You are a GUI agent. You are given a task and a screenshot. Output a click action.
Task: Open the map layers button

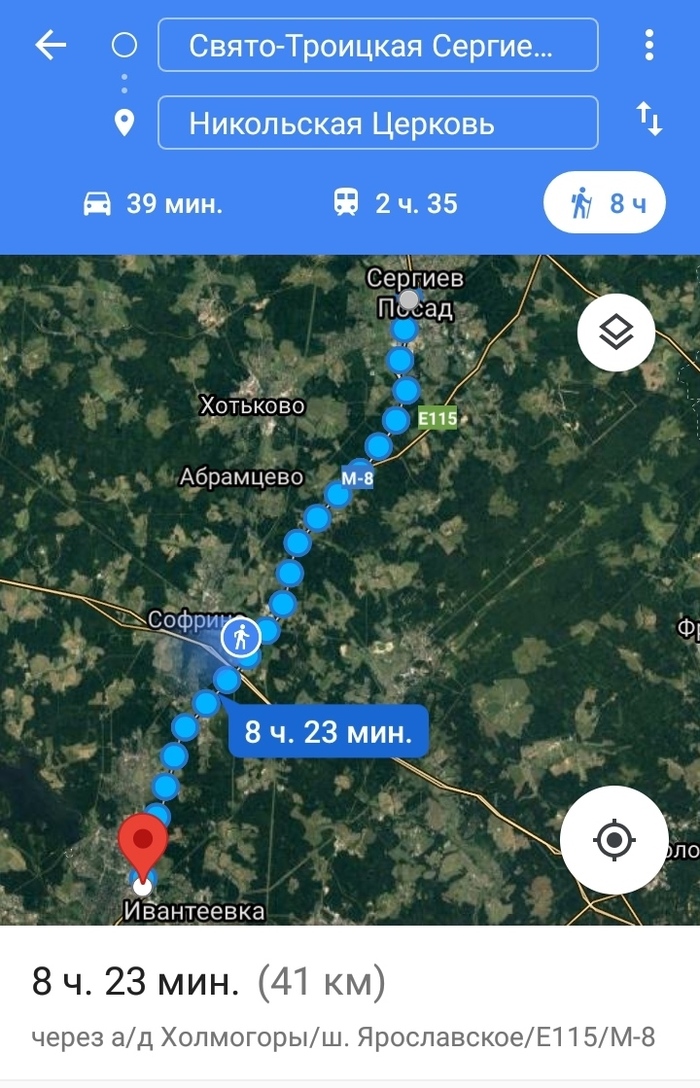(616, 333)
